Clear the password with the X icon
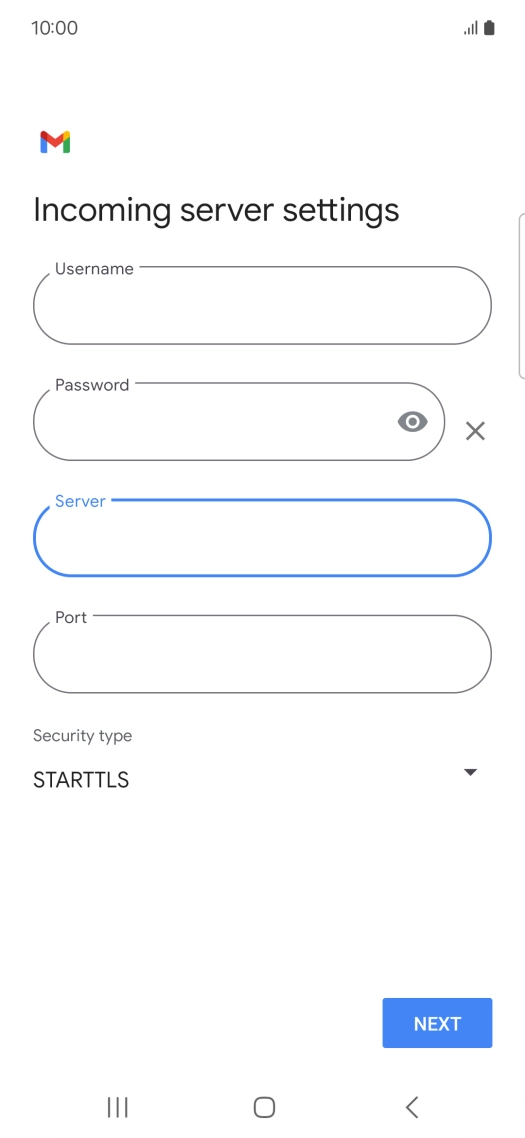The image size is (525, 1138). click(x=475, y=431)
